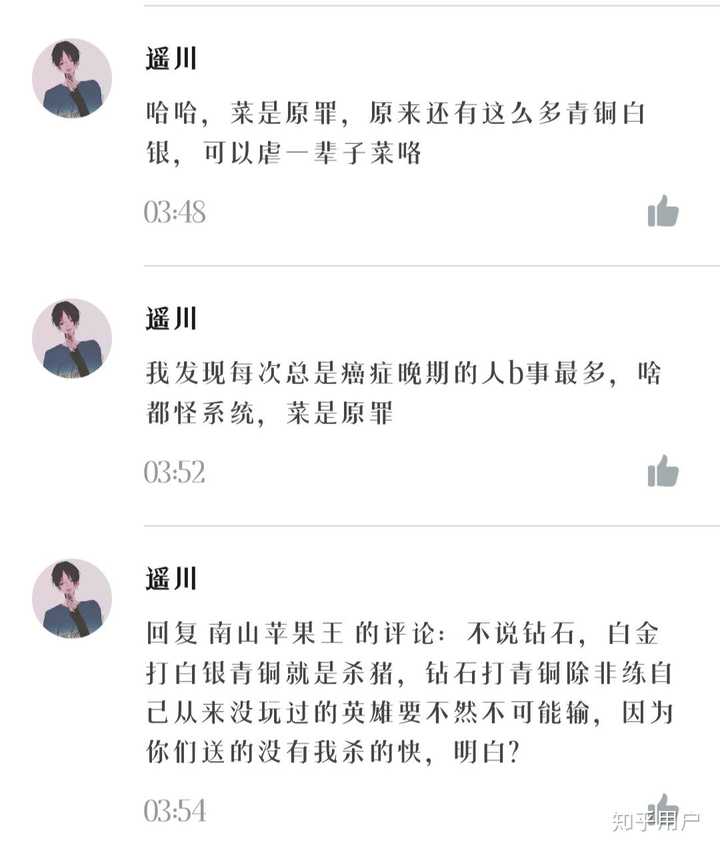Like the comment posted at 03:52
The image size is (720, 847).
pyautogui.click(x=662, y=471)
